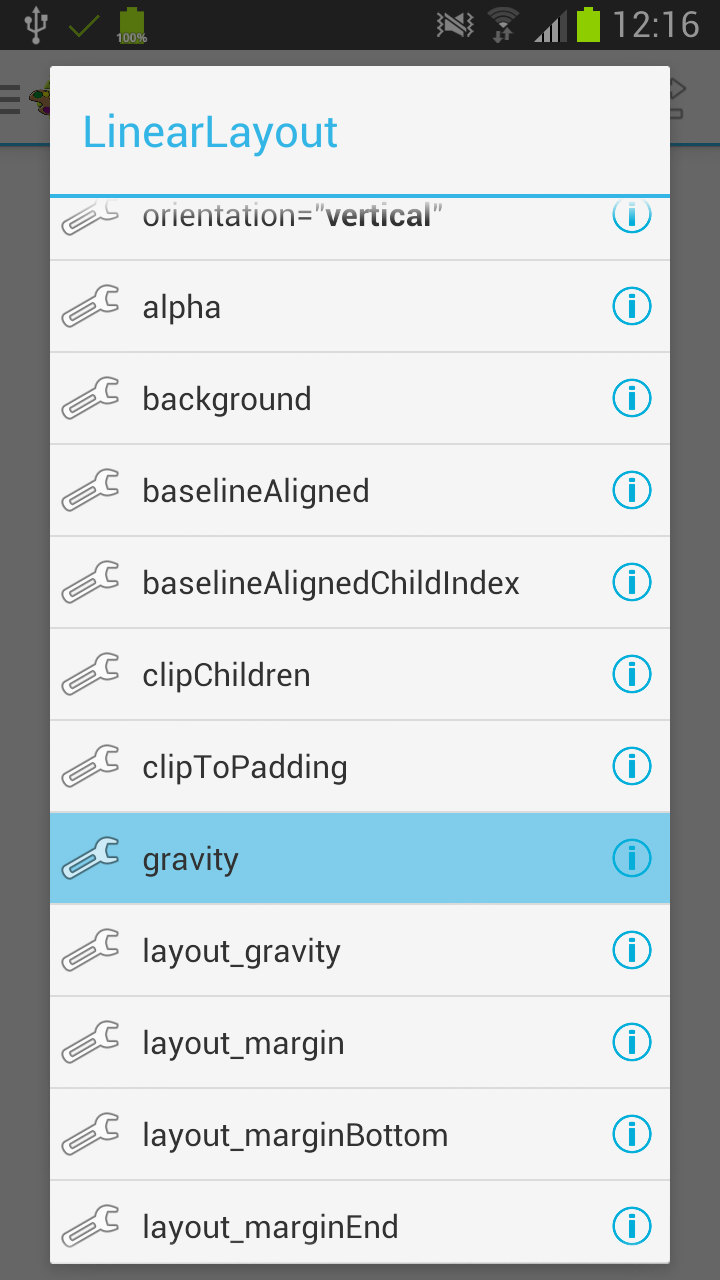
Task: View info about the background attribute
Action: click(x=631, y=398)
